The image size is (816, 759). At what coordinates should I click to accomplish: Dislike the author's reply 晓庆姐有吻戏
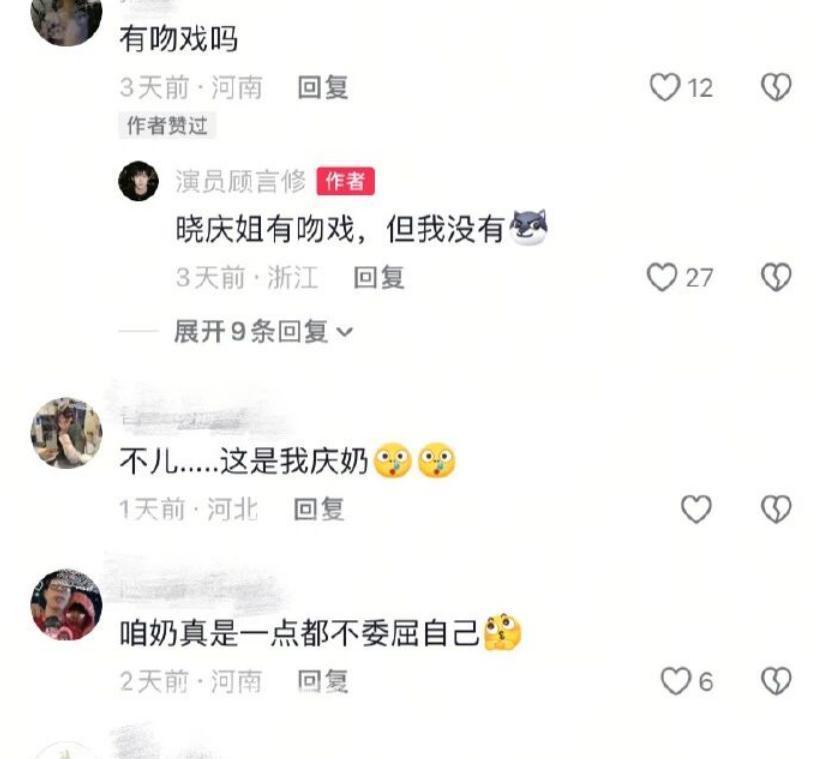(x=776, y=277)
